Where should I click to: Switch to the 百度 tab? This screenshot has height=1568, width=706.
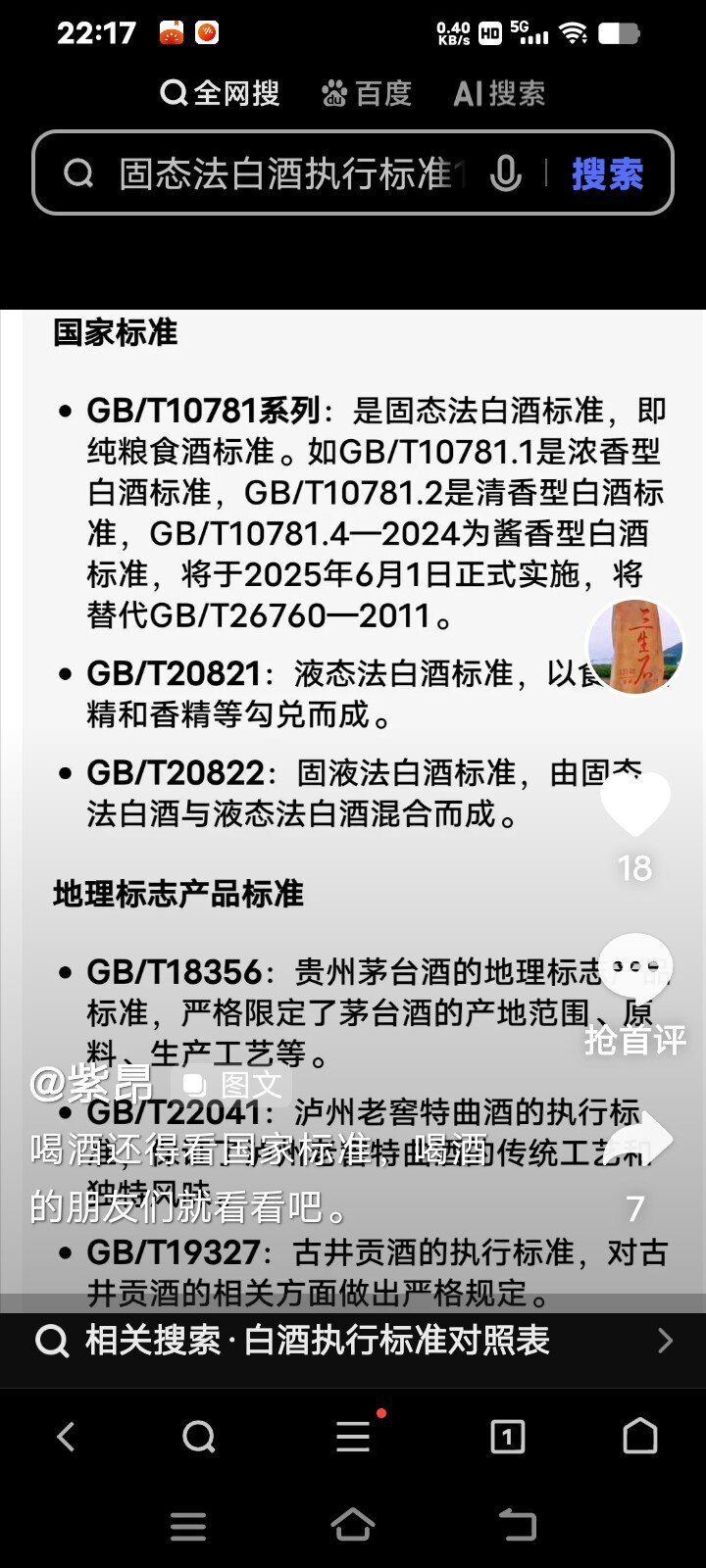[x=367, y=93]
